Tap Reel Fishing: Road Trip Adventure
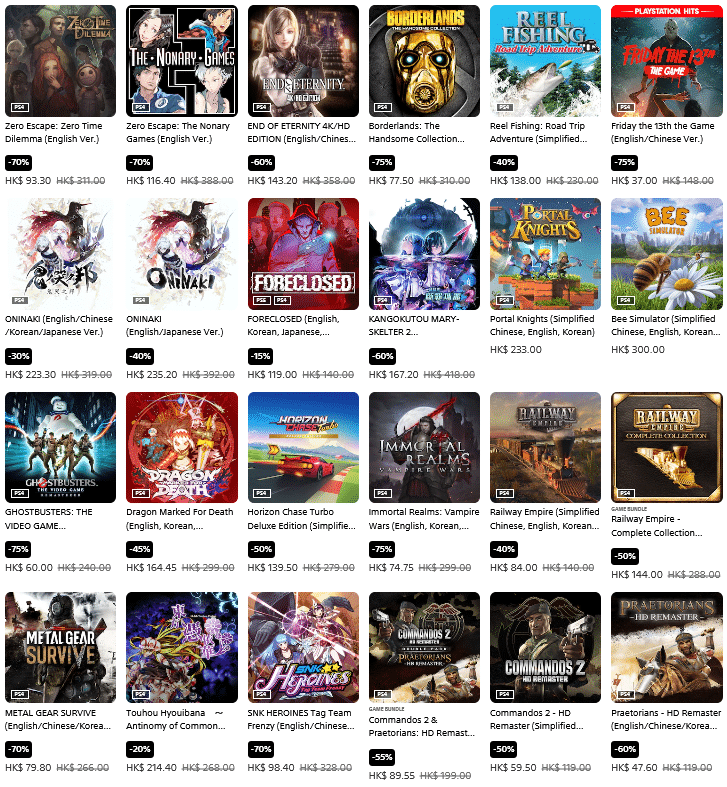Screen dimensions: 727x787 pyautogui.click(x=545, y=61)
